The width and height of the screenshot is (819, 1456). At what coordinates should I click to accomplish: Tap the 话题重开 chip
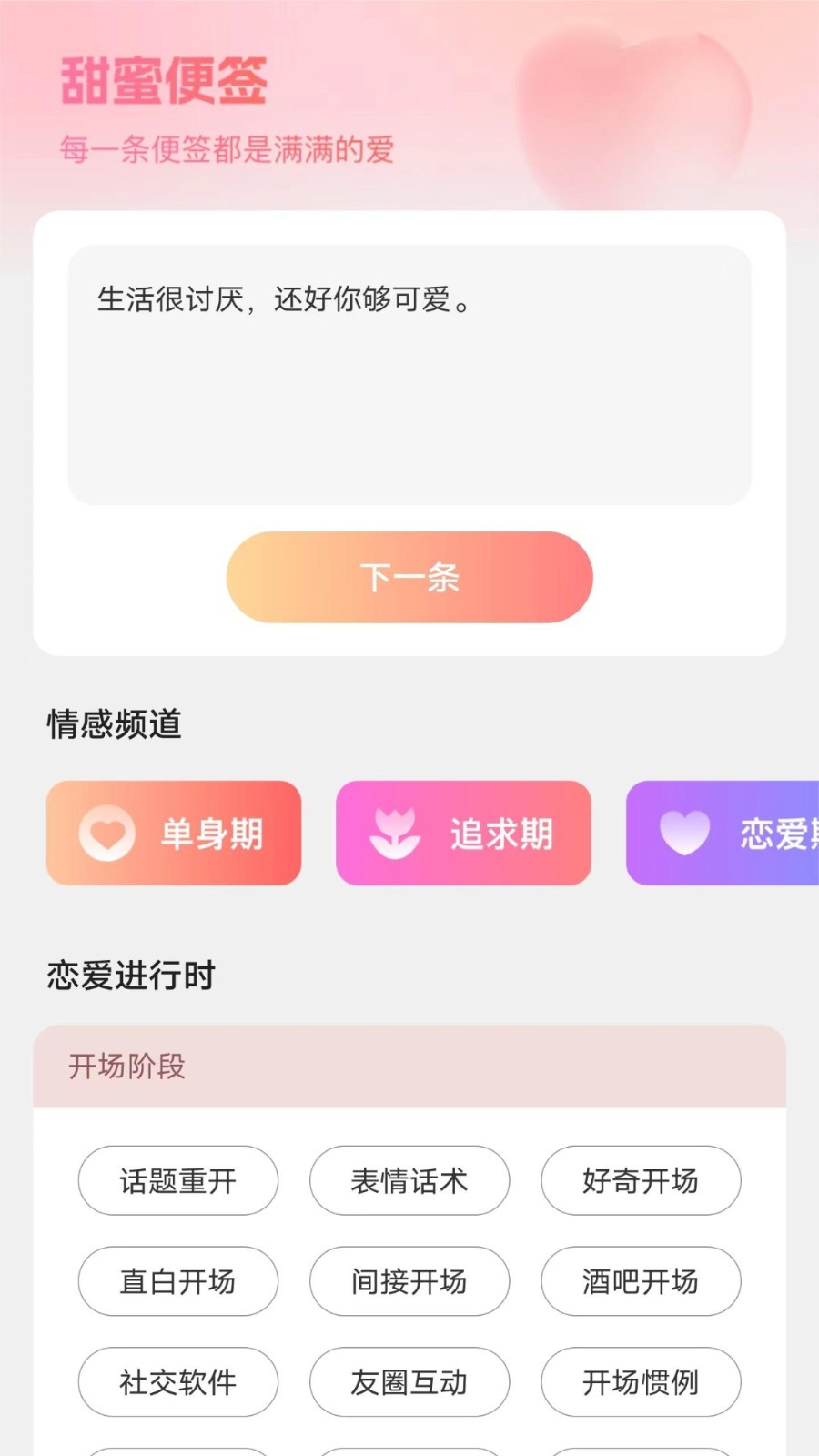pos(177,1181)
